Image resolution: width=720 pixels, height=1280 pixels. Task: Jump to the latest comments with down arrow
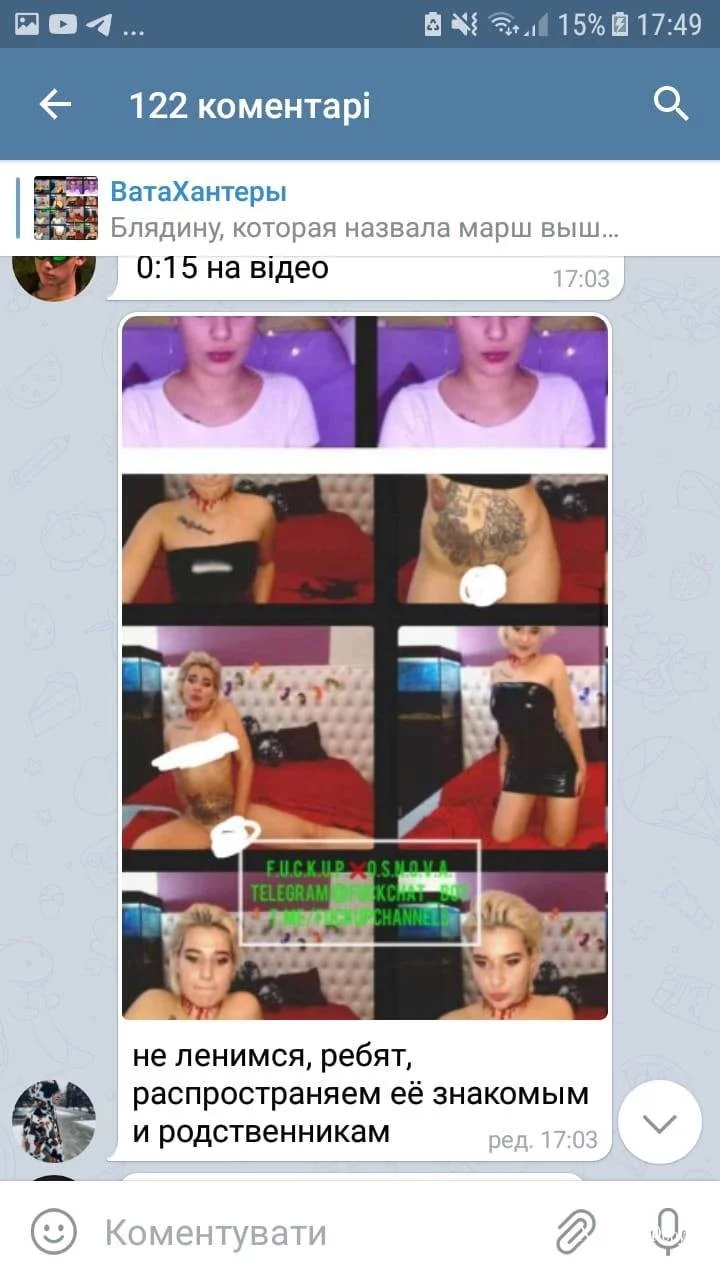point(659,1122)
